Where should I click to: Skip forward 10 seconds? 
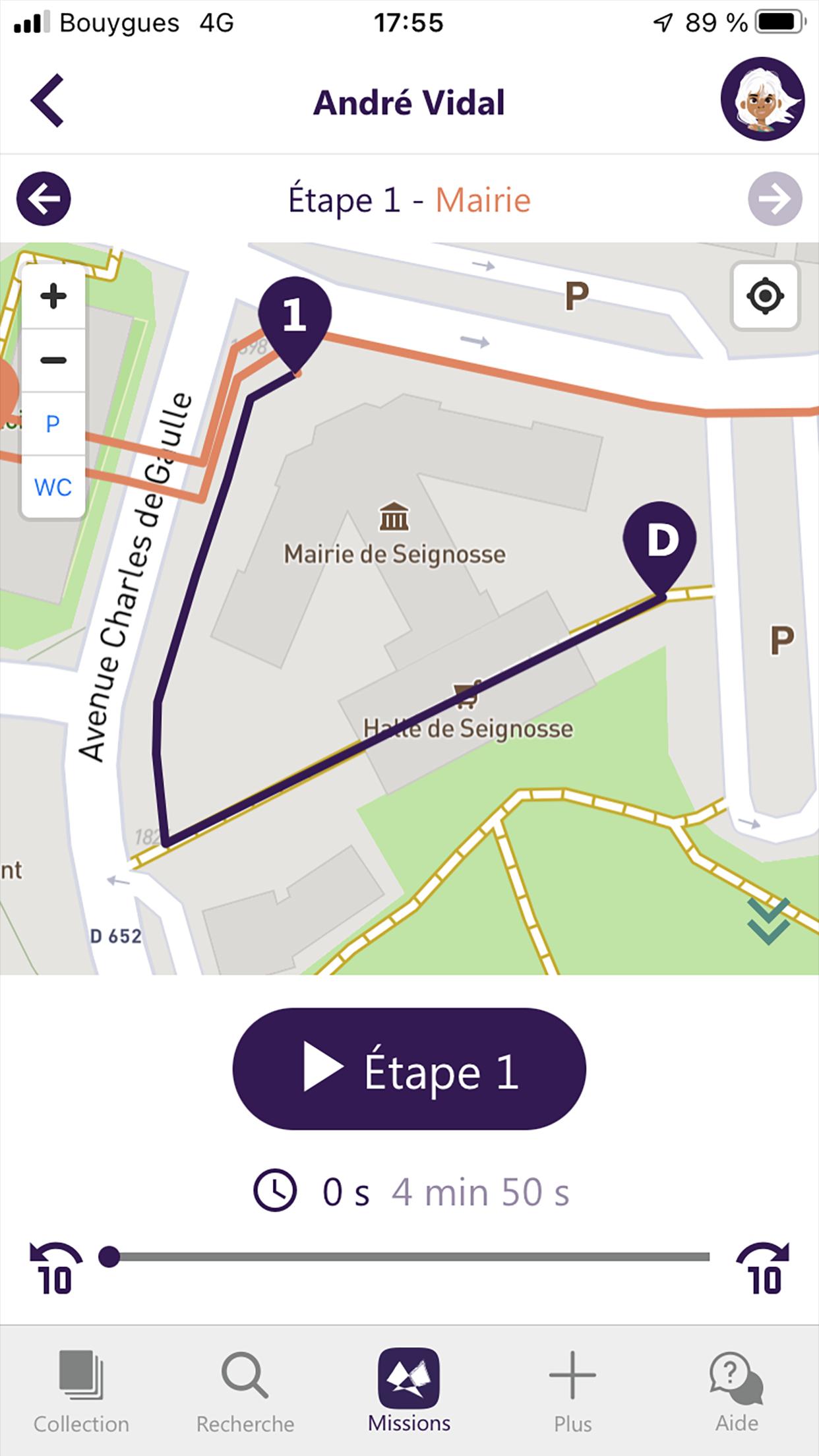click(x=763, y=1269)
